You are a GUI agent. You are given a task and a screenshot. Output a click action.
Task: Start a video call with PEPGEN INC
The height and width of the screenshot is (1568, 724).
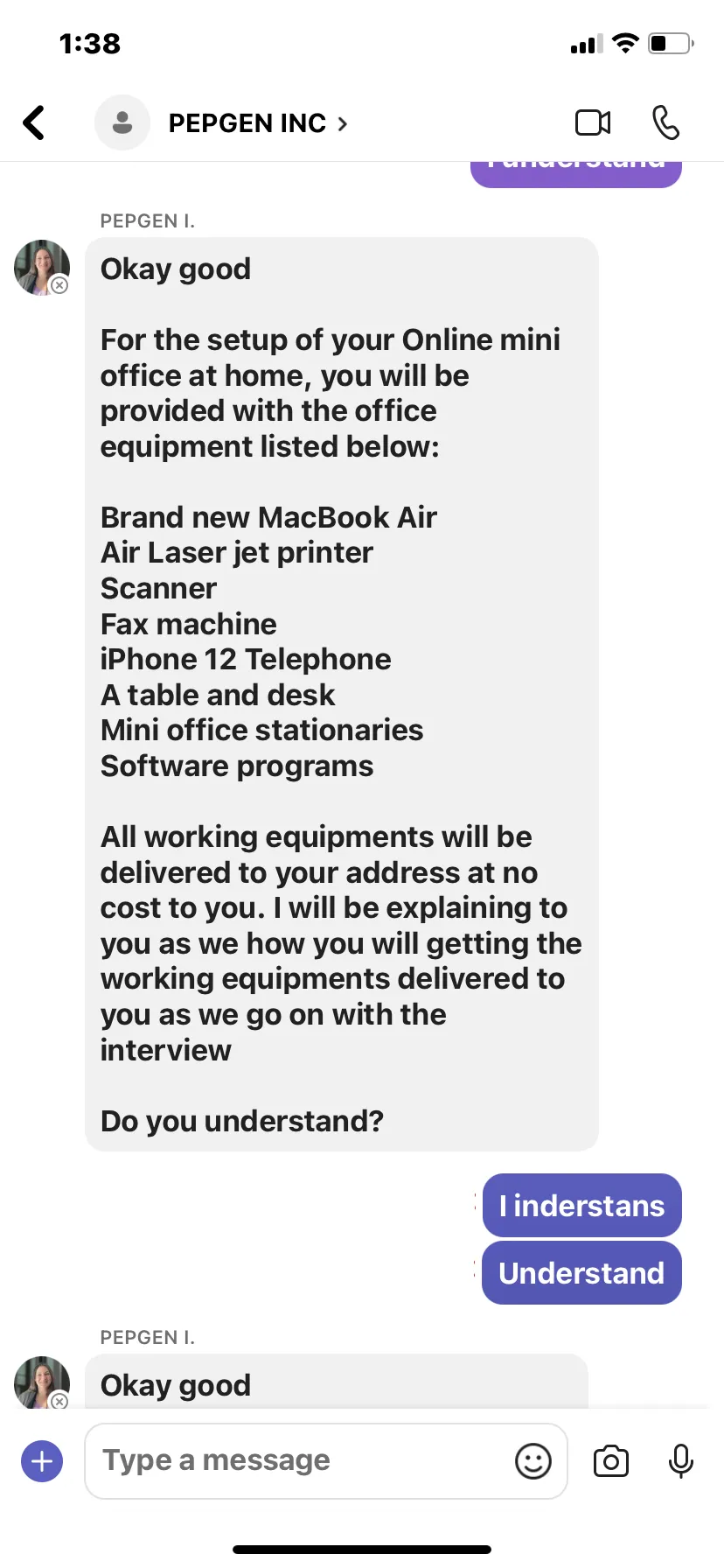coord(593,122)
